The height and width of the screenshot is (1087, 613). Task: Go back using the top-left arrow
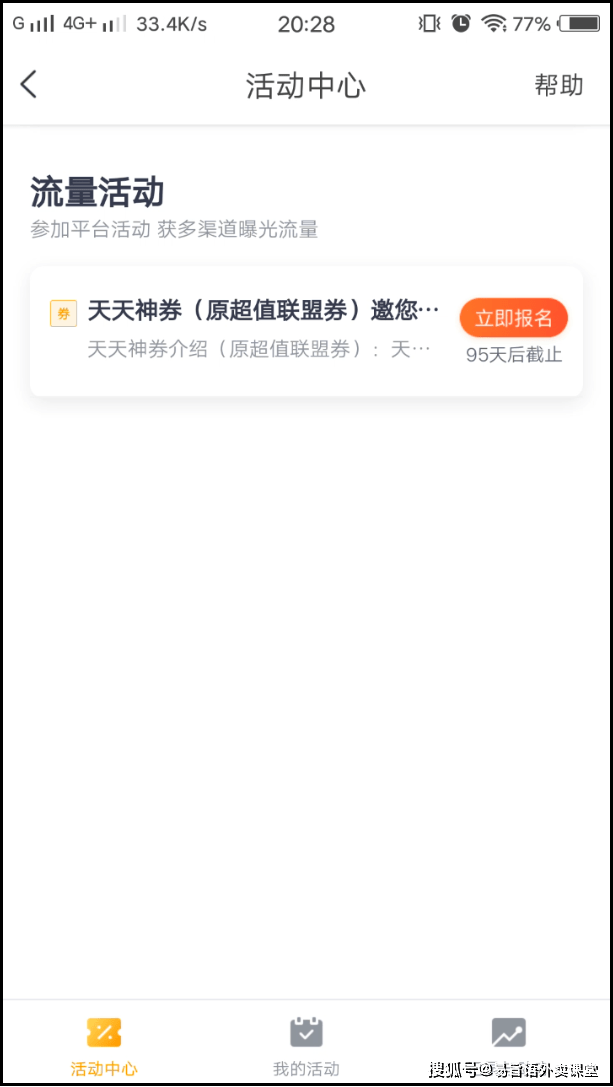29,85
